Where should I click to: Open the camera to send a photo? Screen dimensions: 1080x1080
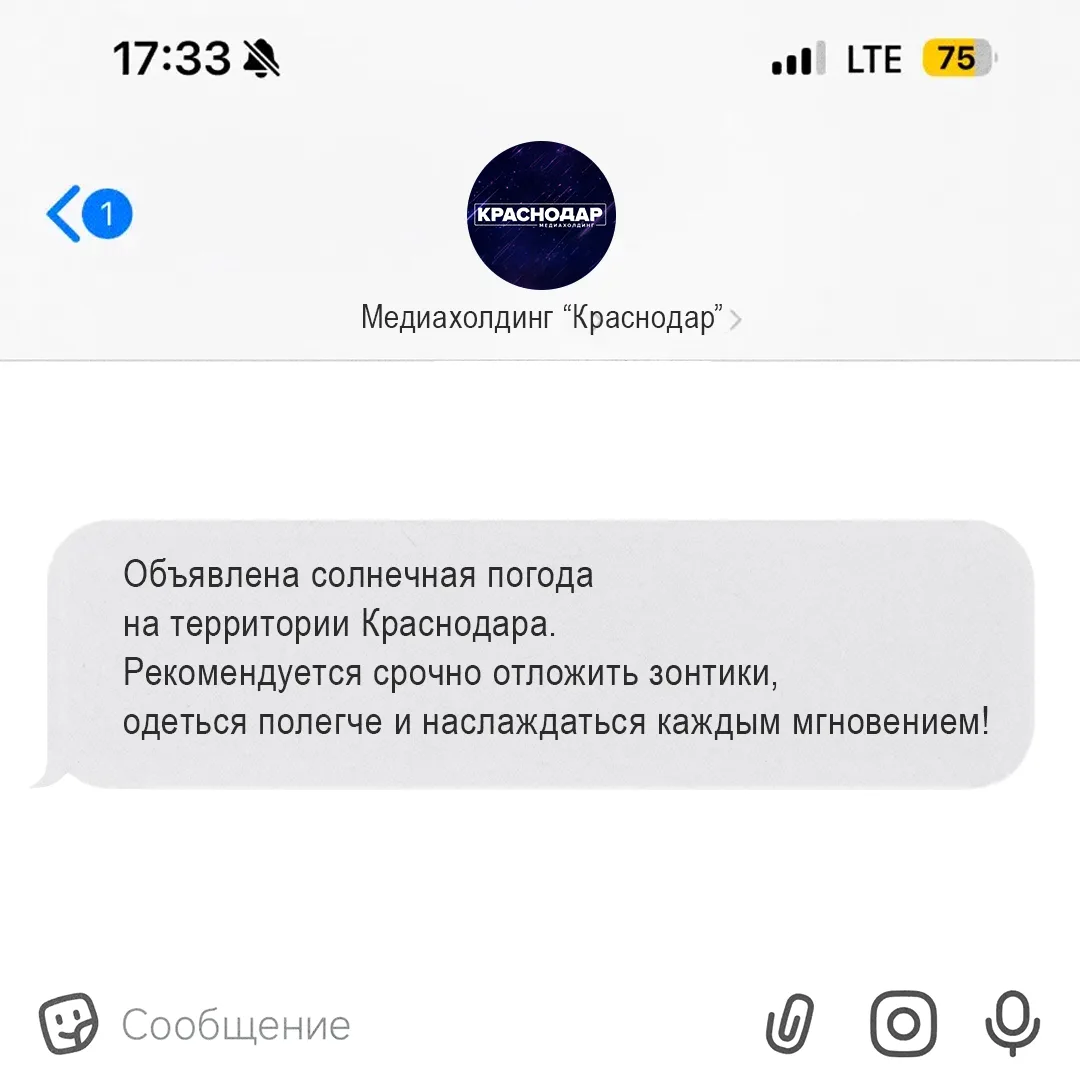[904, 1024]
